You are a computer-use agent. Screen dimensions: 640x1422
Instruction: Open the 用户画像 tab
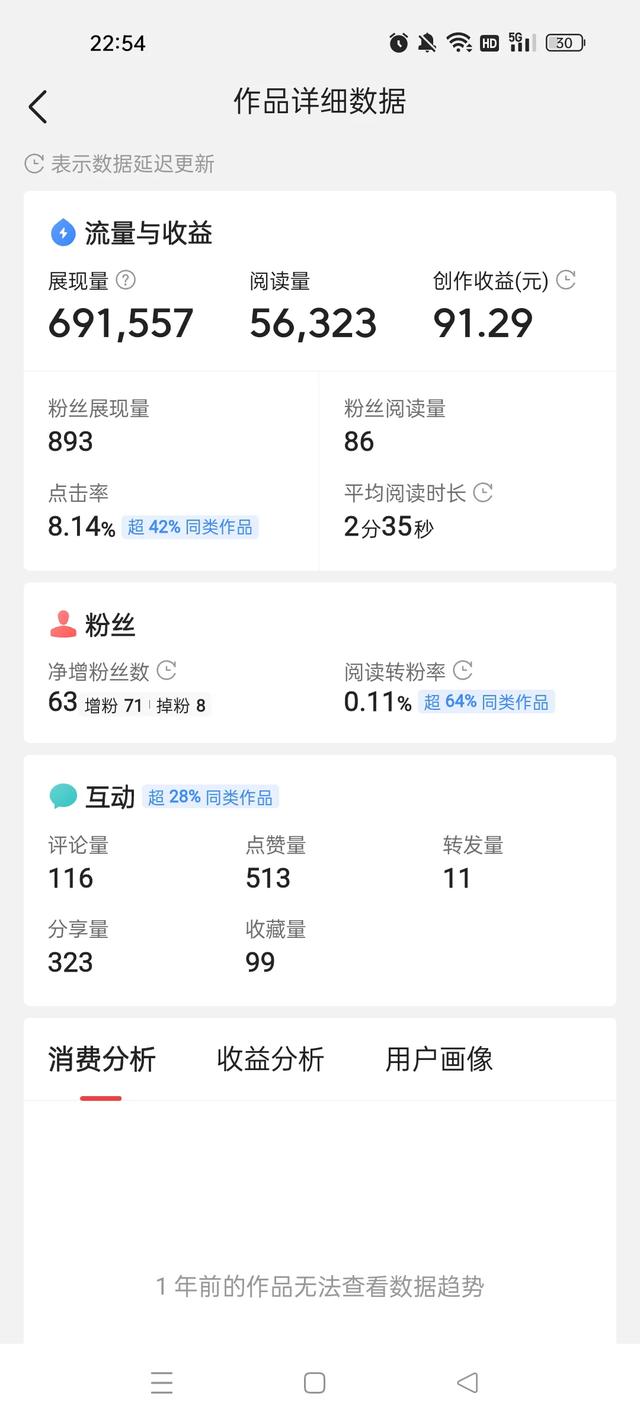tap(439, 1059)
